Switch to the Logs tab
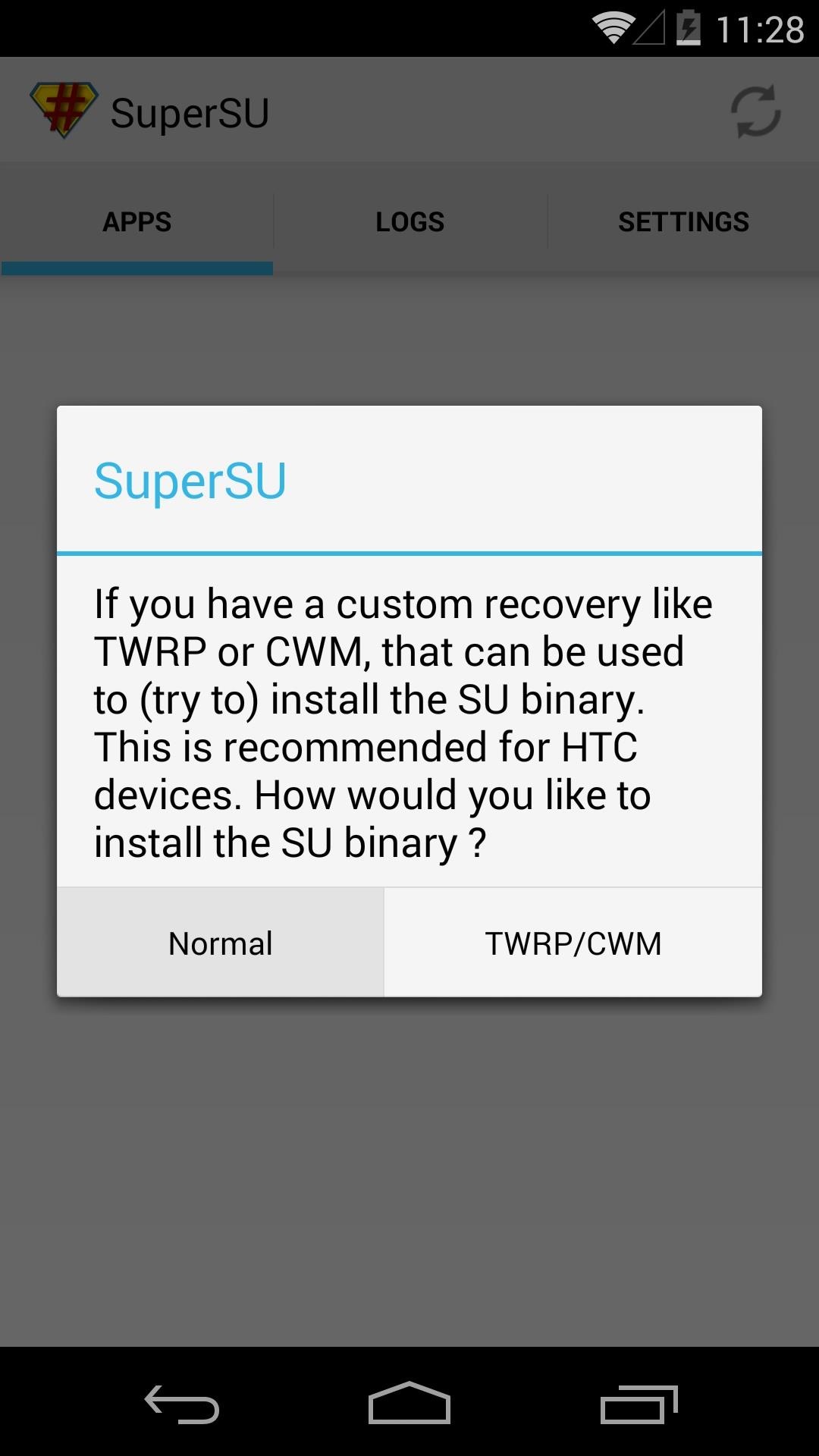 [x=409, y=221]
